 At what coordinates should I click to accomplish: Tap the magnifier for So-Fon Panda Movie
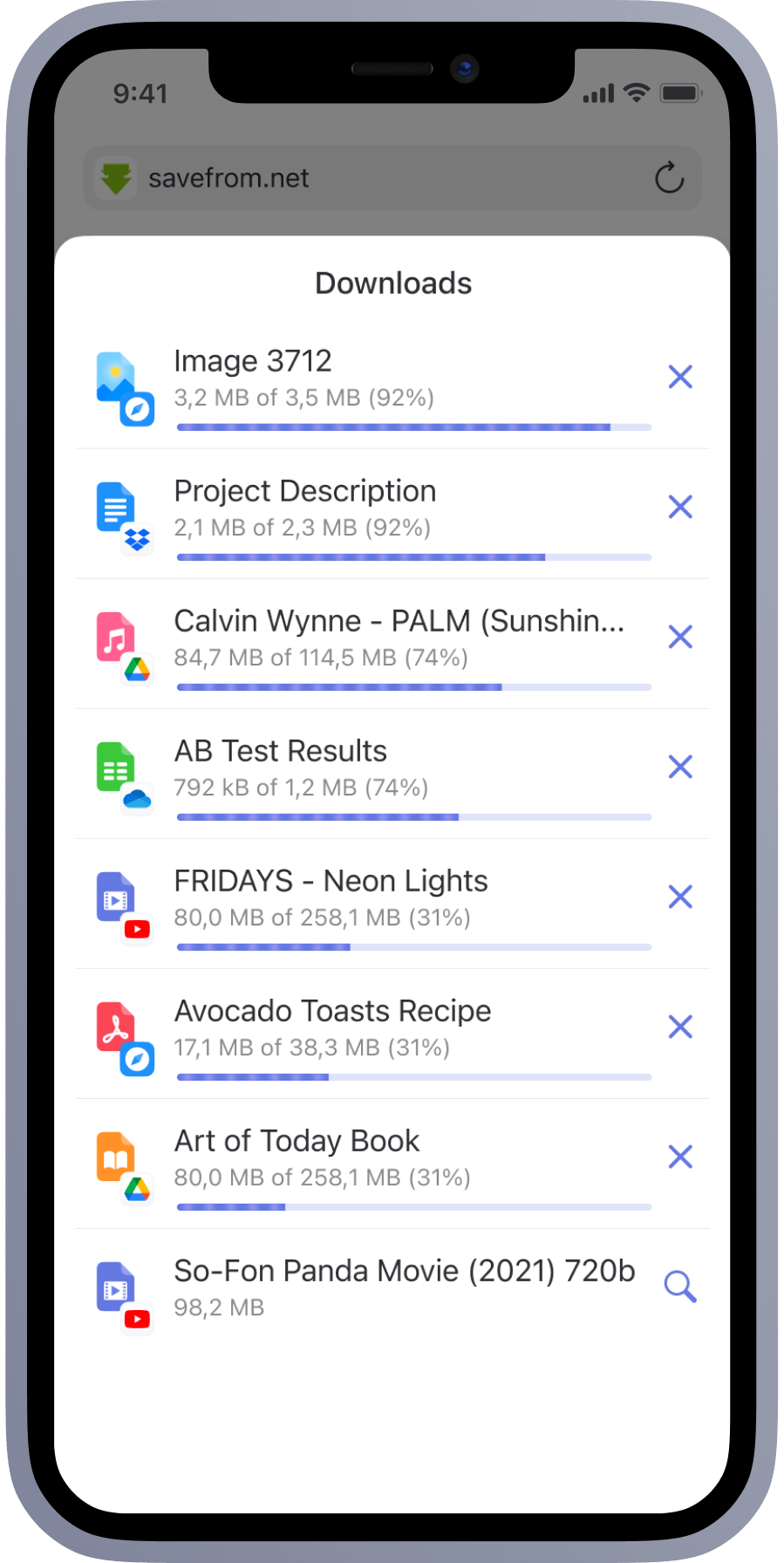point(679,1287)
